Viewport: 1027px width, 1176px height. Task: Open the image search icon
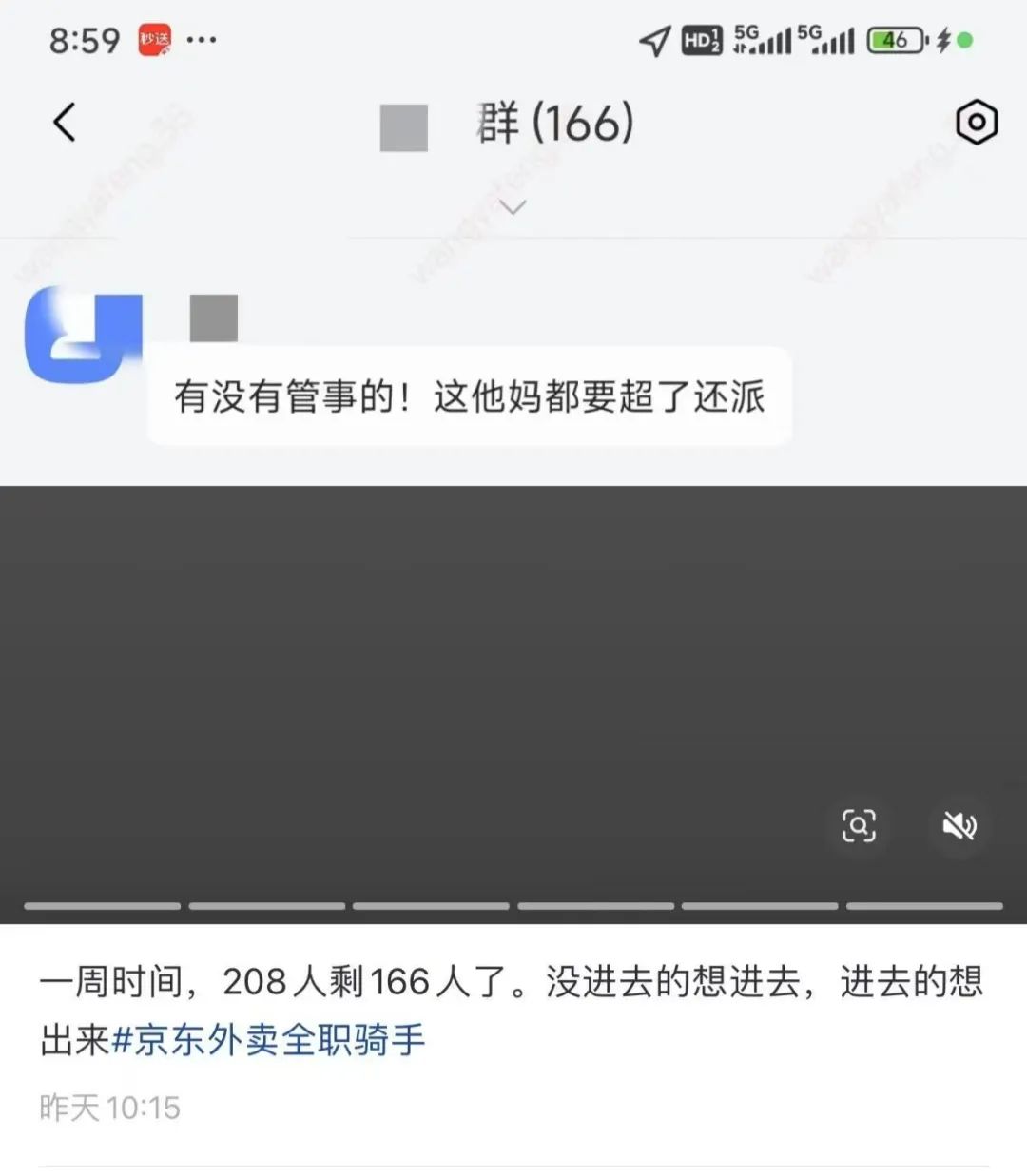coord(859,825)
